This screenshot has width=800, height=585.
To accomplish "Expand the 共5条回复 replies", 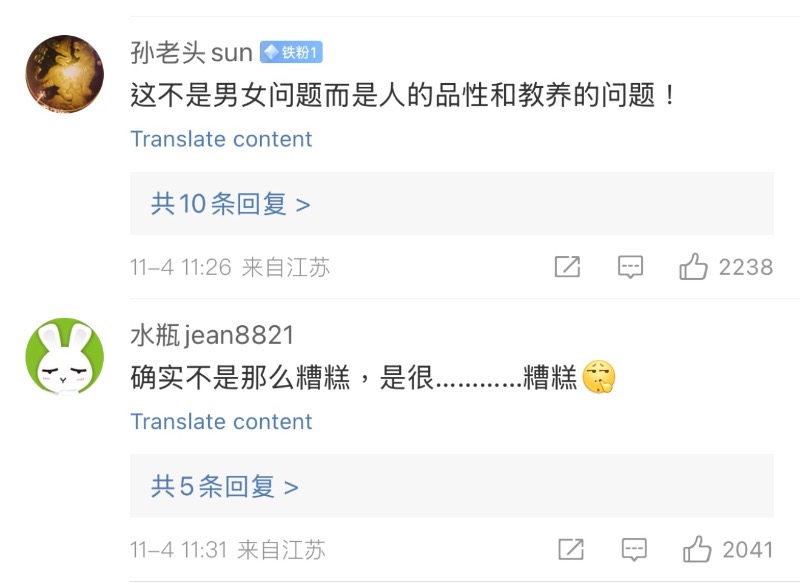I will tap(225, 487).
